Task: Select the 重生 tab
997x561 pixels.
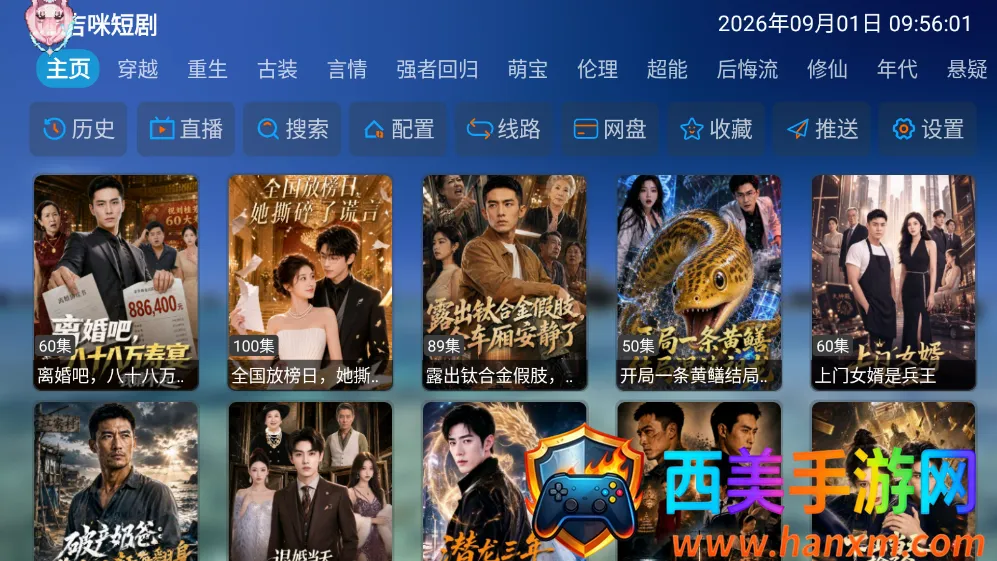Action: click(207, 69)
